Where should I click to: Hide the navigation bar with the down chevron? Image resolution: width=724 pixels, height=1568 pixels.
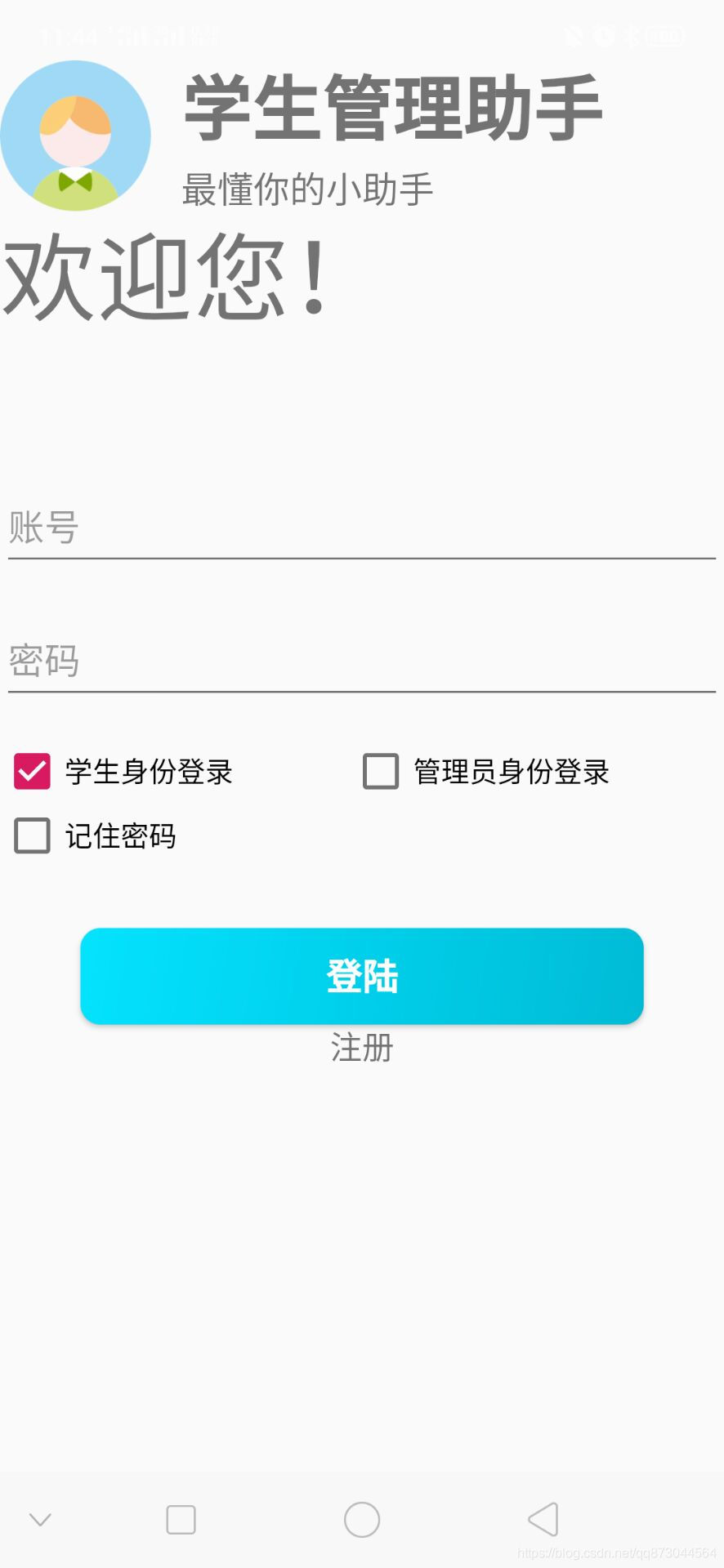pyautogui.click(x=40, y=1520)
